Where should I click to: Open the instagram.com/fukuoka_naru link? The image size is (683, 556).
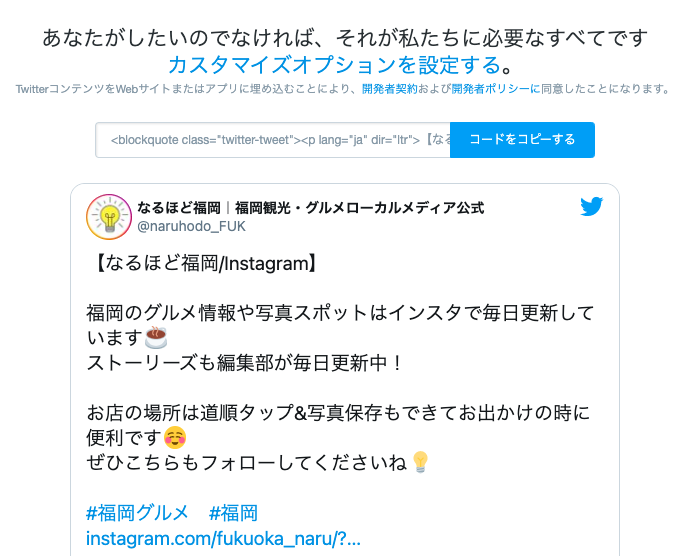223,539
